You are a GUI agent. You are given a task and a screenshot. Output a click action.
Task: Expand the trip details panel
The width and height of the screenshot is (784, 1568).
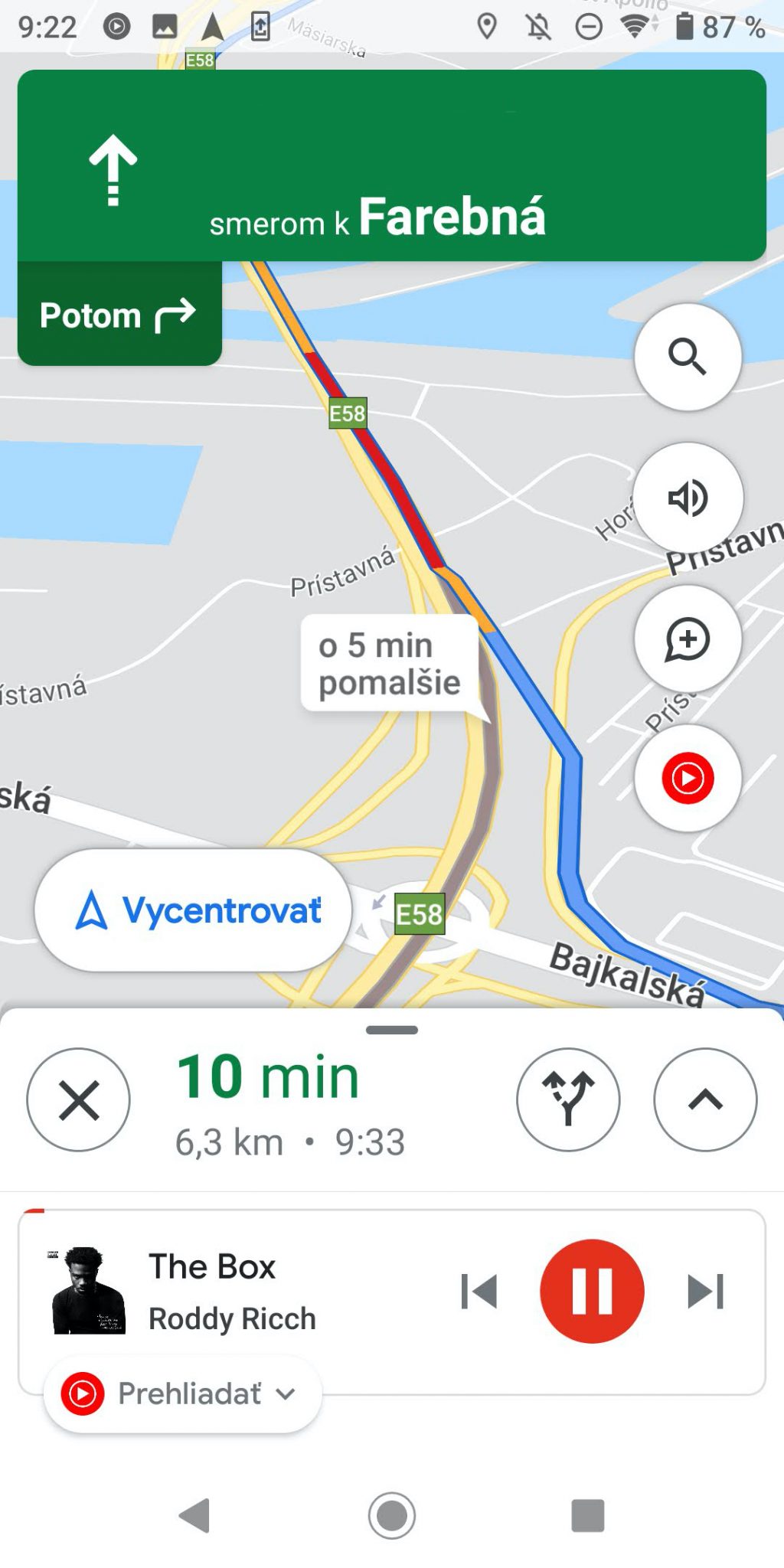coord(705,1099)
